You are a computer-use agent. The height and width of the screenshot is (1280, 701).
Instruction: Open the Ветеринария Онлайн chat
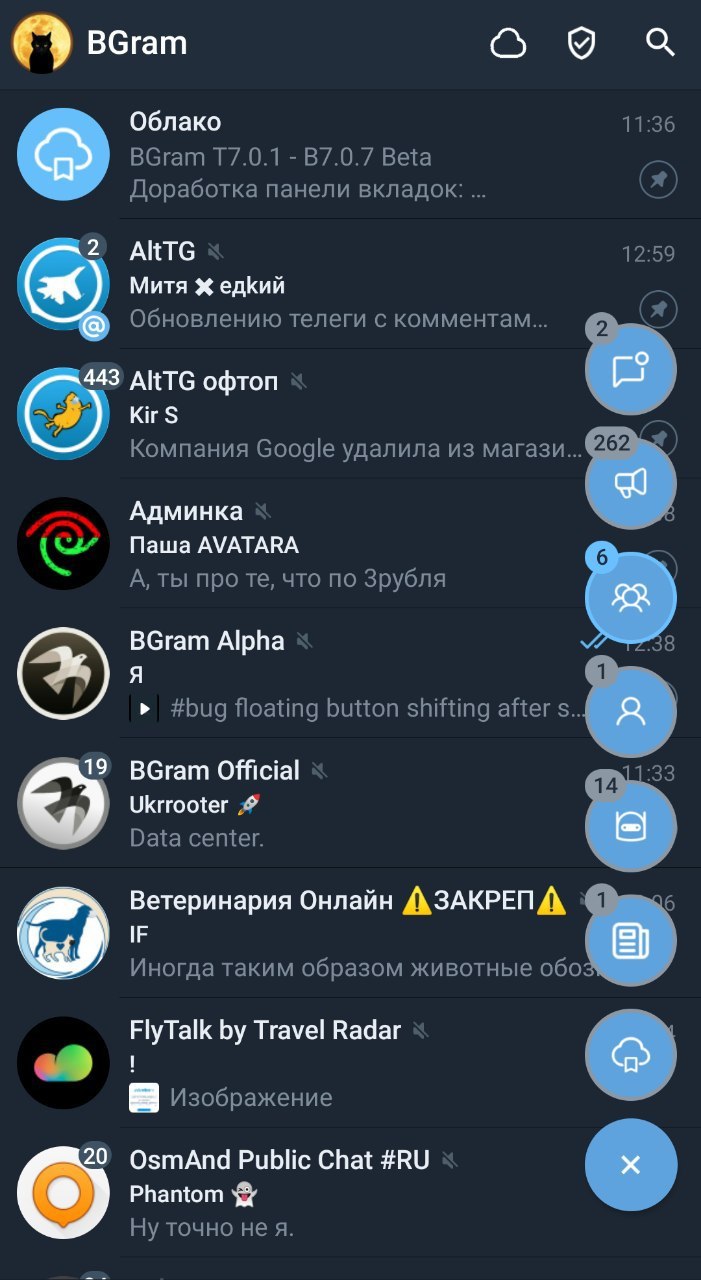coord(300,934)
